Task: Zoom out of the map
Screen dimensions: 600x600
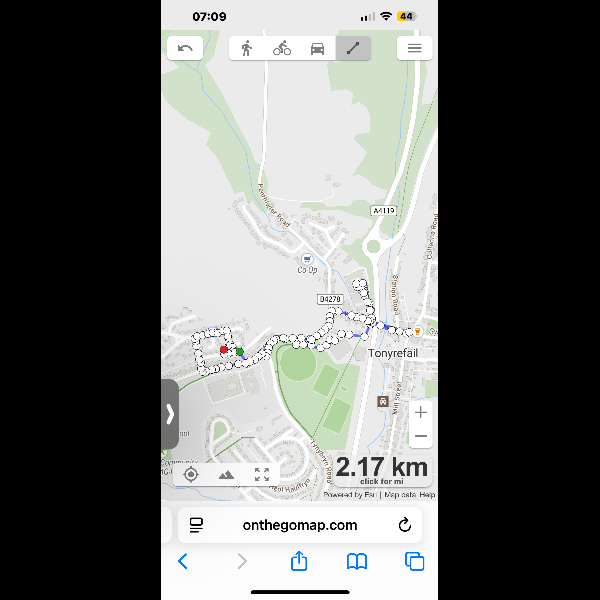Action: click(421, 437)
